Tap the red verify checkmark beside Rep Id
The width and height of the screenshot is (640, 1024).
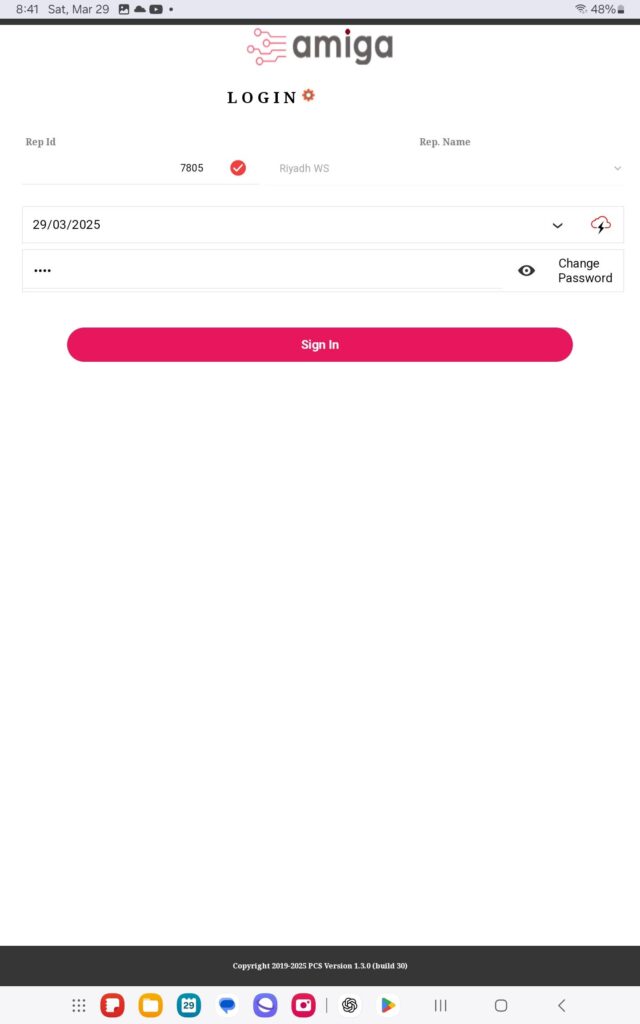pyautogui.click(x=238, y=168)
